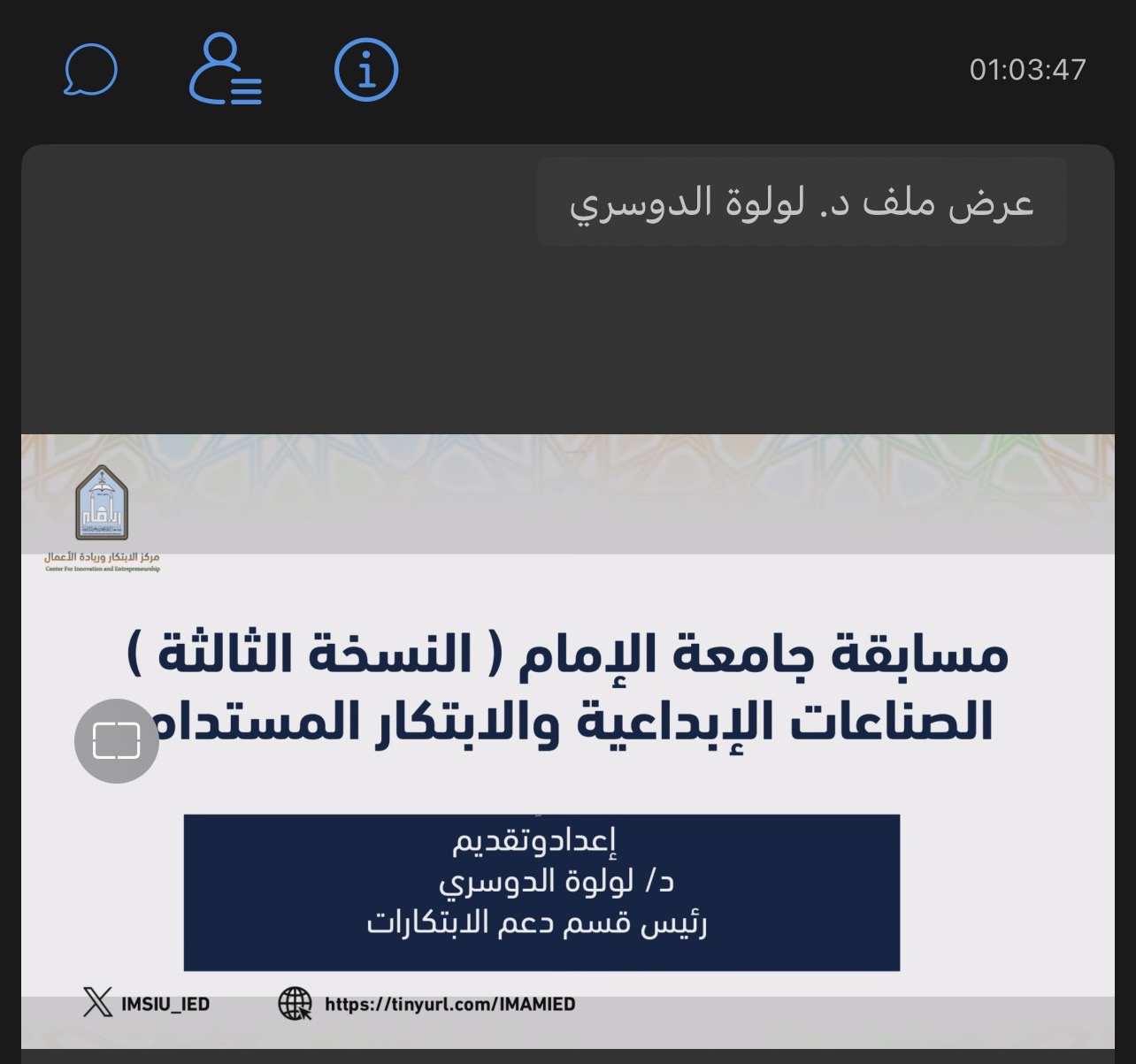Open the participants list icon
Screen dimensions: 1136x1064
(226, 69)
